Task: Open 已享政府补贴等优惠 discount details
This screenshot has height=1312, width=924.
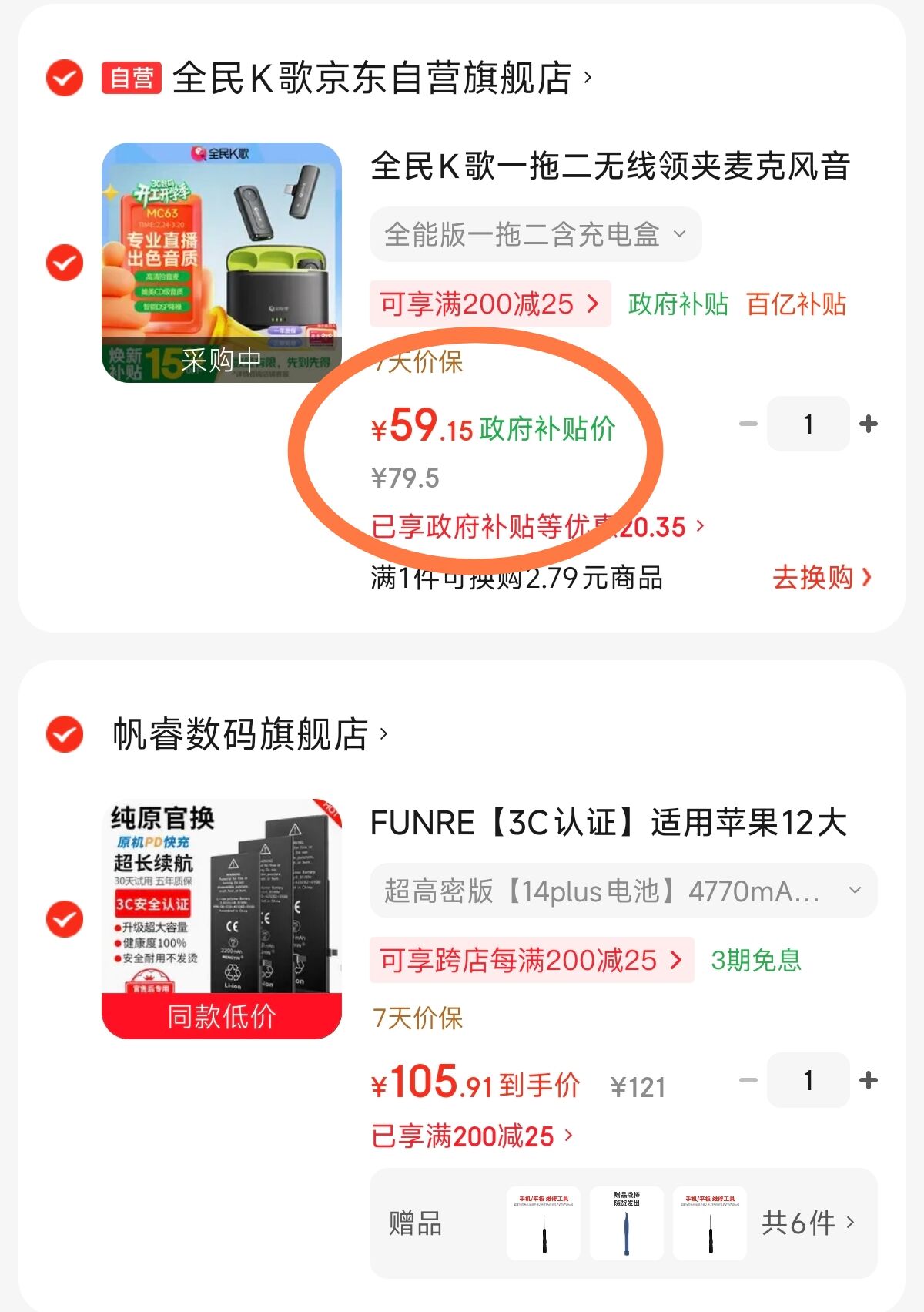Action: (537, 527)
